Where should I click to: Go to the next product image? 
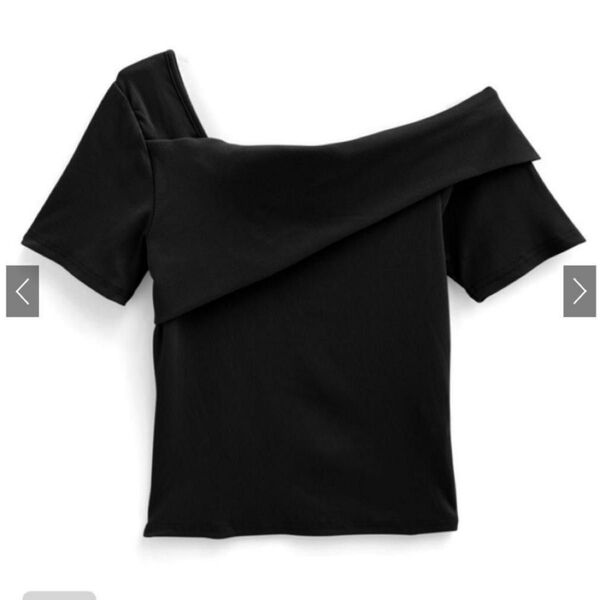(x=579, y=291)
